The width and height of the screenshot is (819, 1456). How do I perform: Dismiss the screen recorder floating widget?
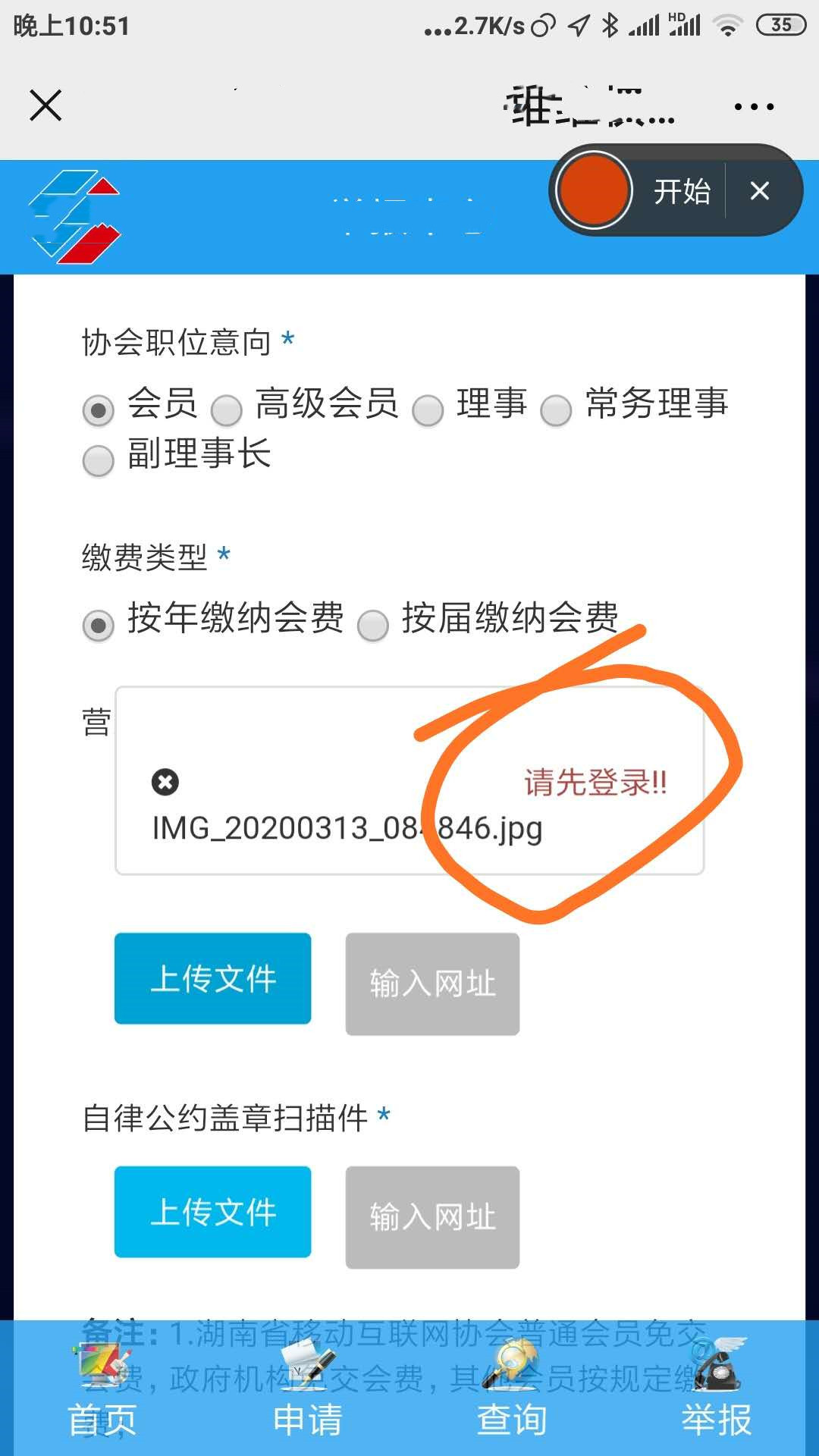click(760, 191)
